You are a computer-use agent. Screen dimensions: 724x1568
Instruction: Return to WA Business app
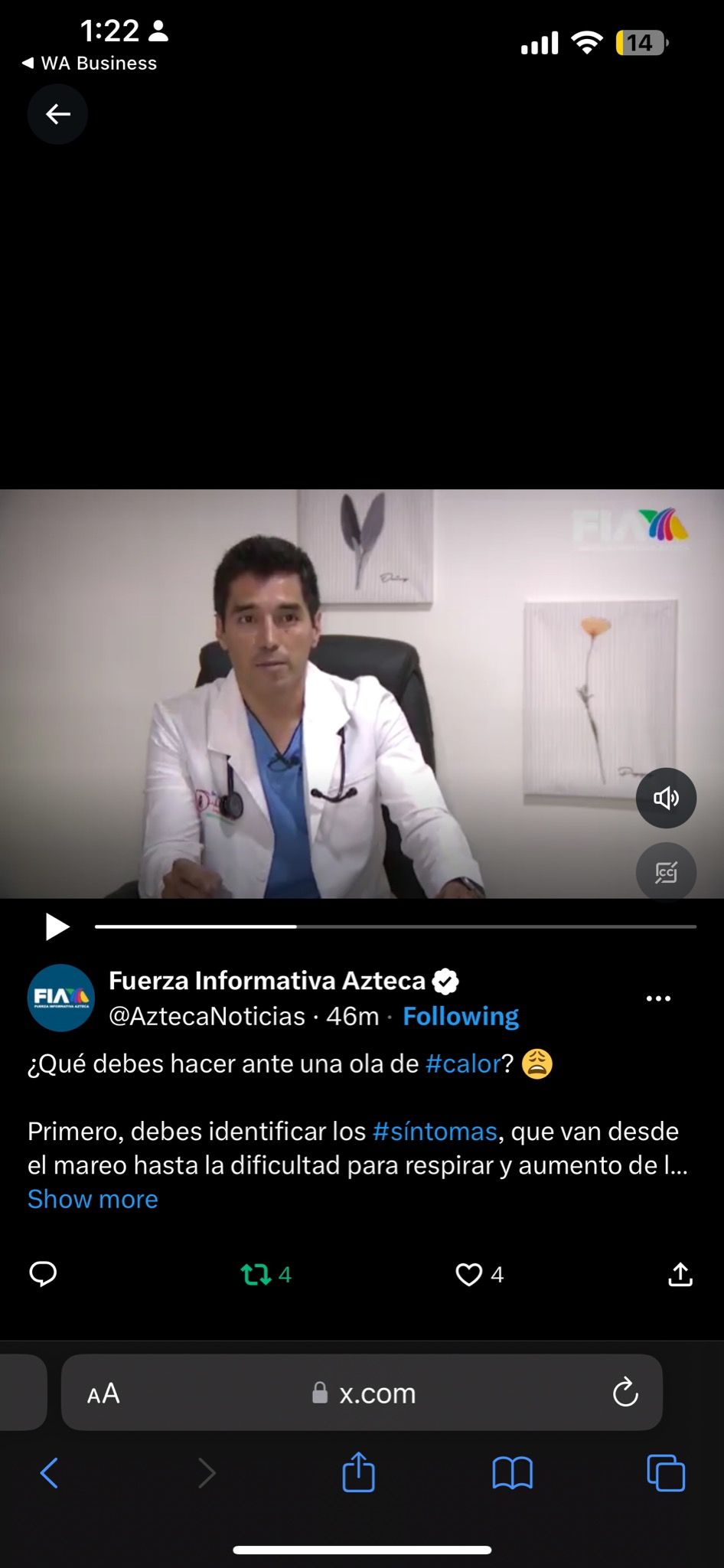tap(90, 64)
